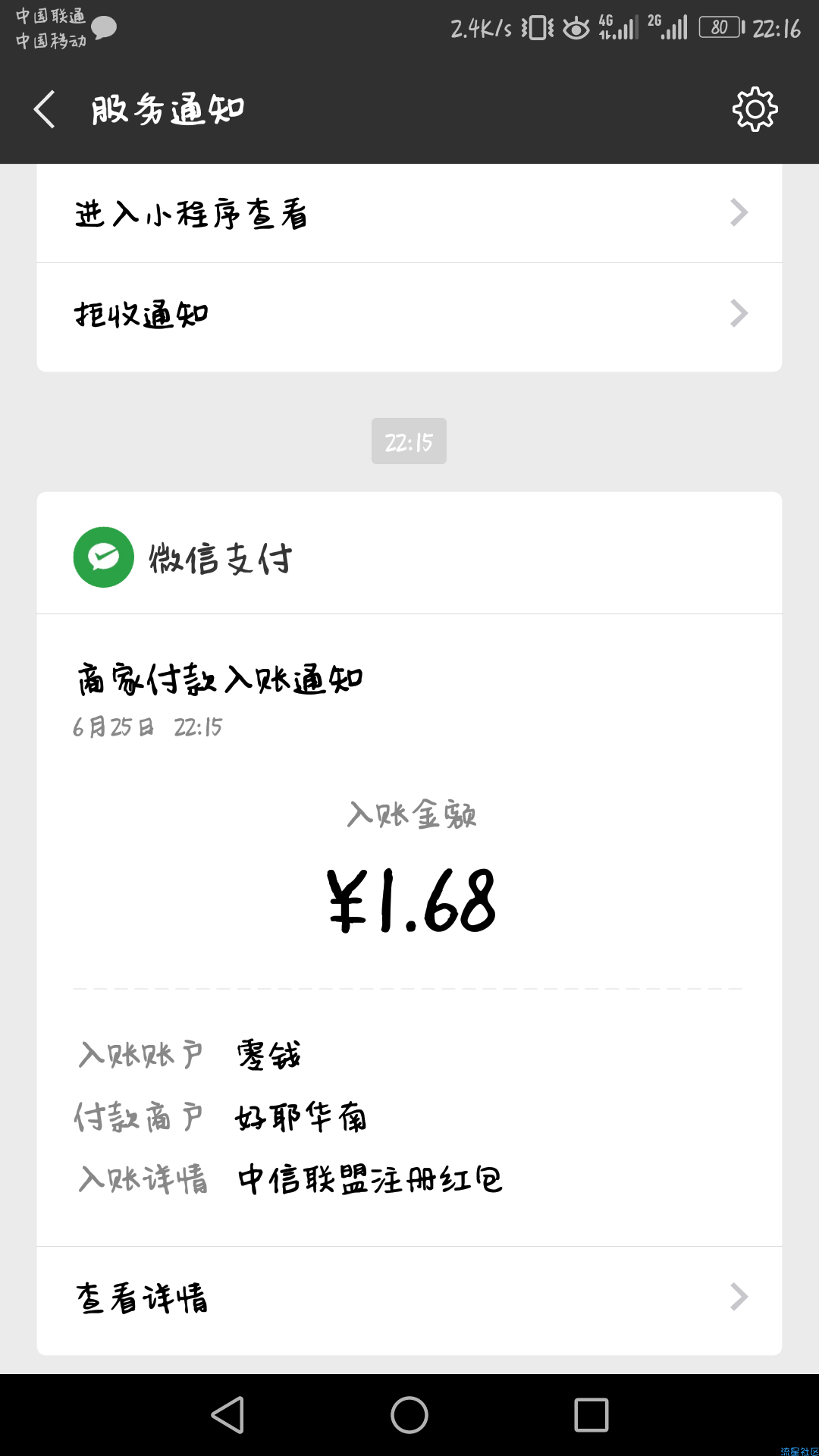Open 进入小程序查看 row

pos(409,213)
